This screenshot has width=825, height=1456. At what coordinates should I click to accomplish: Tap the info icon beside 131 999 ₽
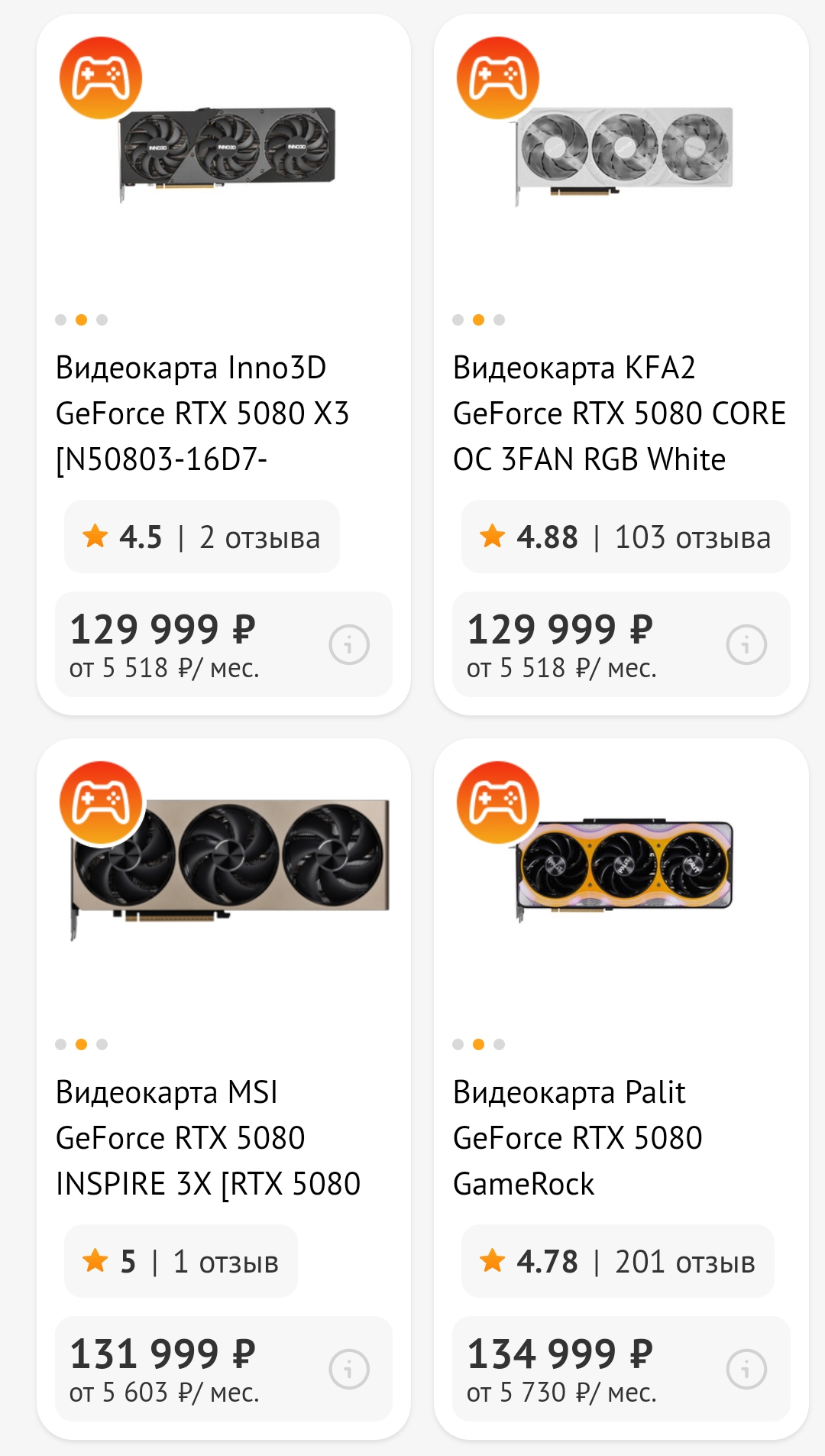coord(349,1370)
